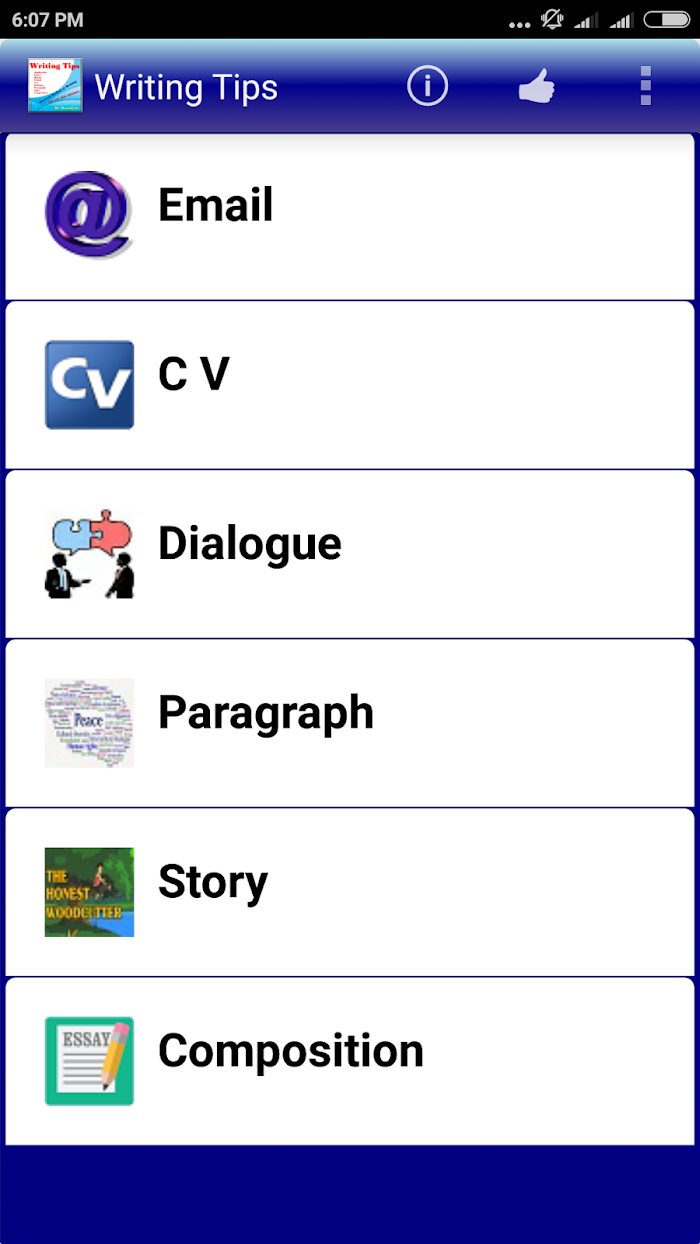Open the Dialogue section
700x1244 pixels.
[350, 554]
